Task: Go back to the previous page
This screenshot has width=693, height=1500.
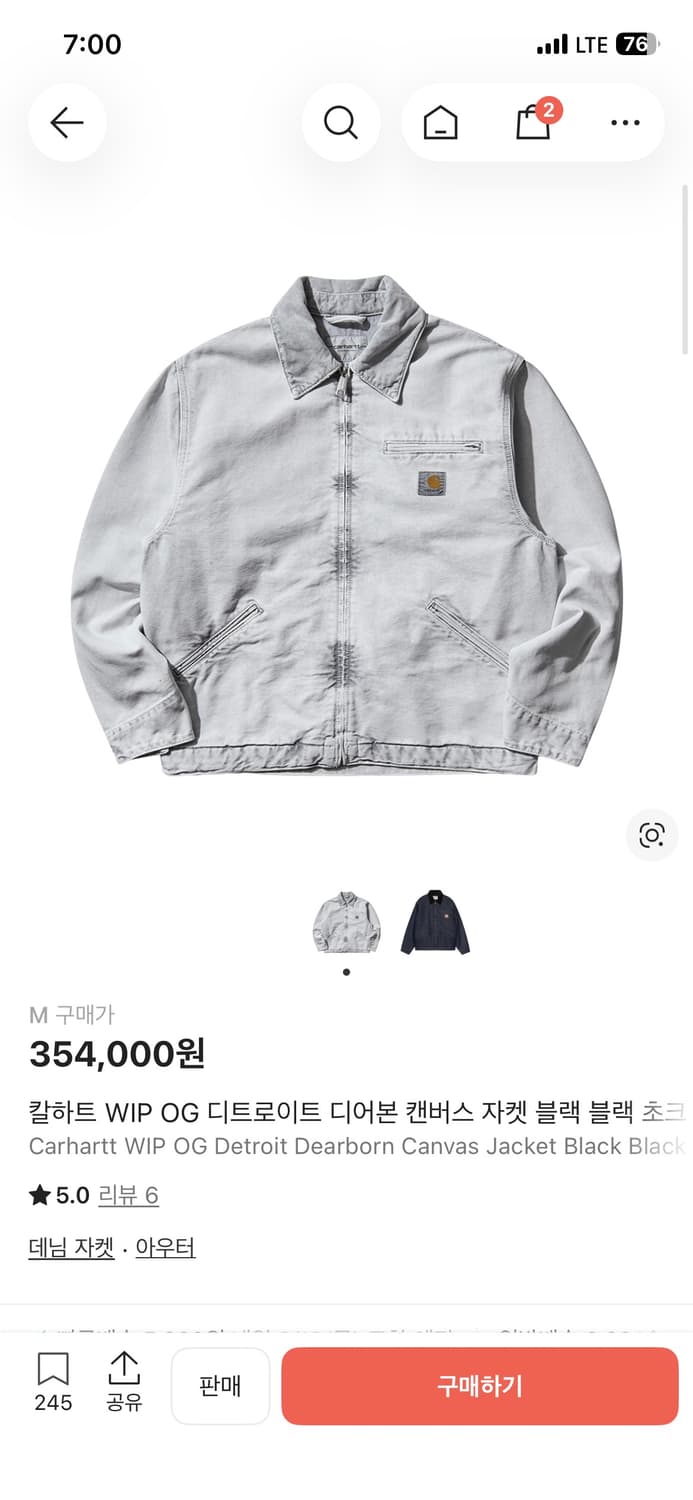Action: (67, 123)
